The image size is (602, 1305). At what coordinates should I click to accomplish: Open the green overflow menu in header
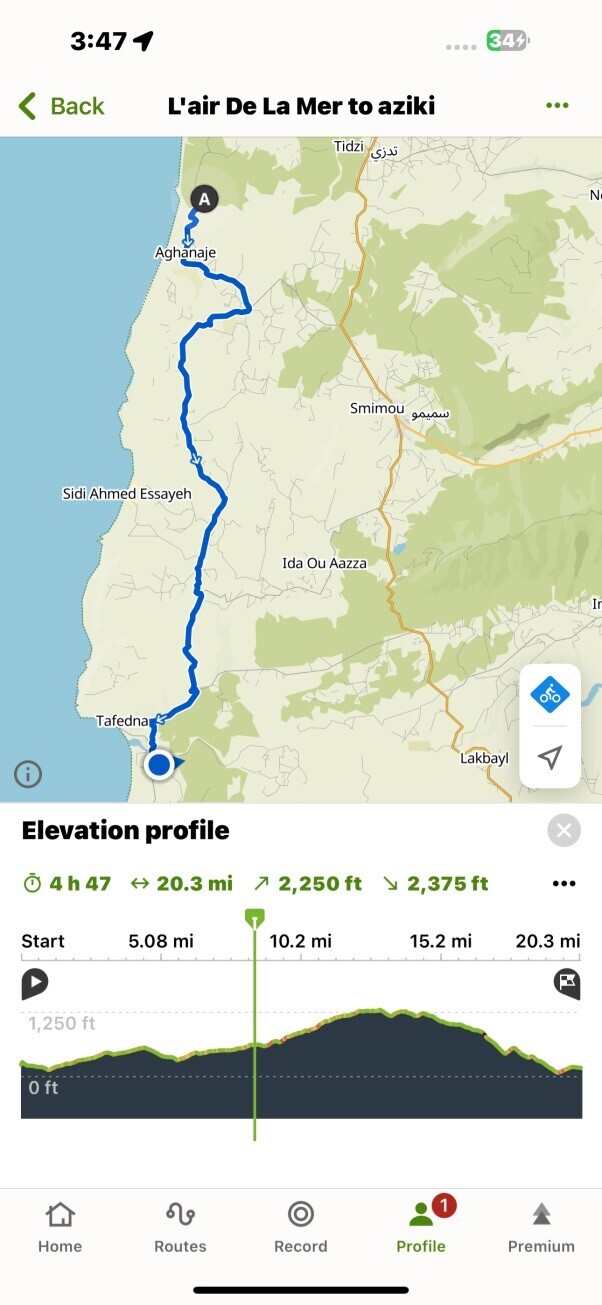click(x=557, y=106)
